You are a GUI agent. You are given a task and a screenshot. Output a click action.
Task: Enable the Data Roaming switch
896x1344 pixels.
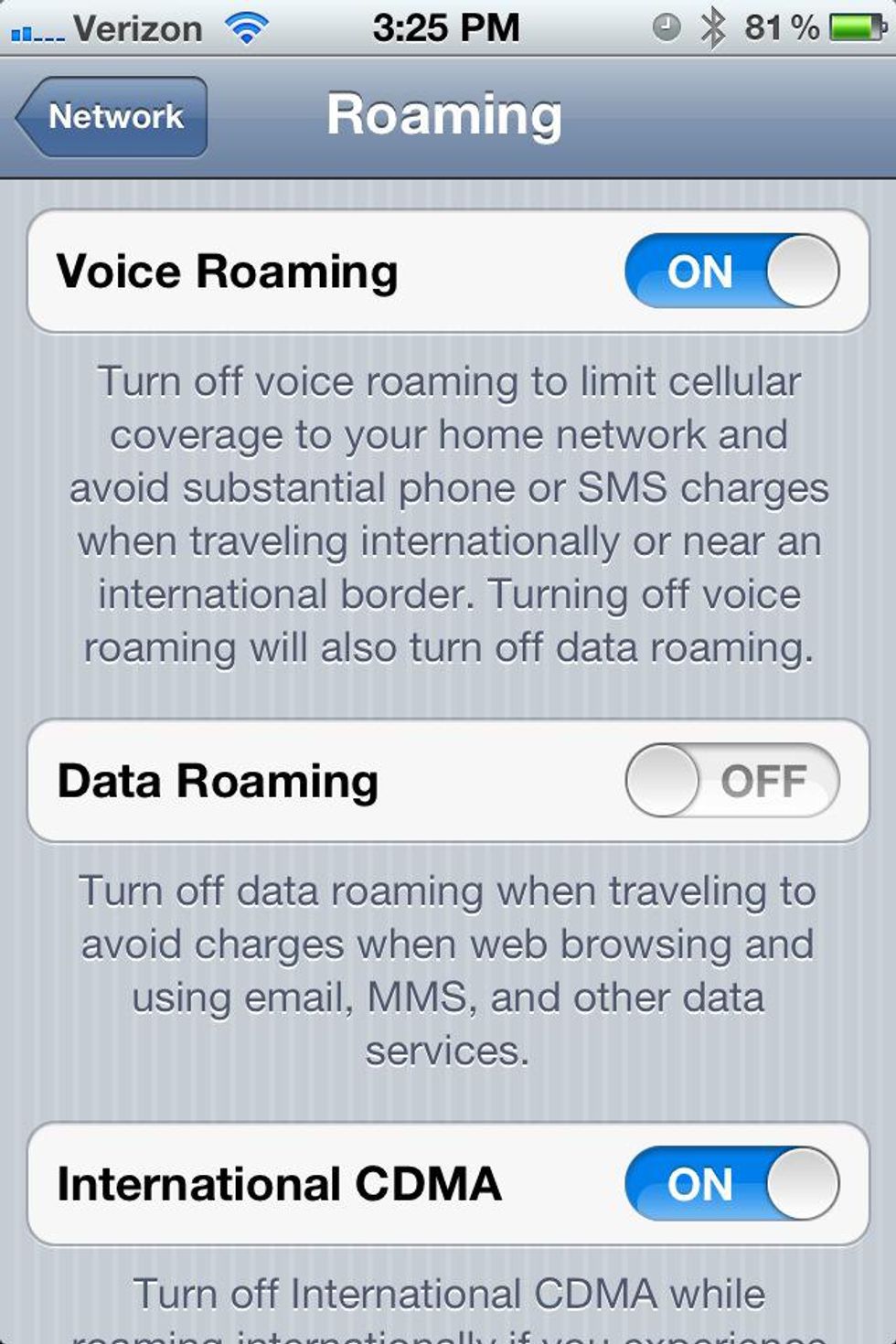coord(731,780)
